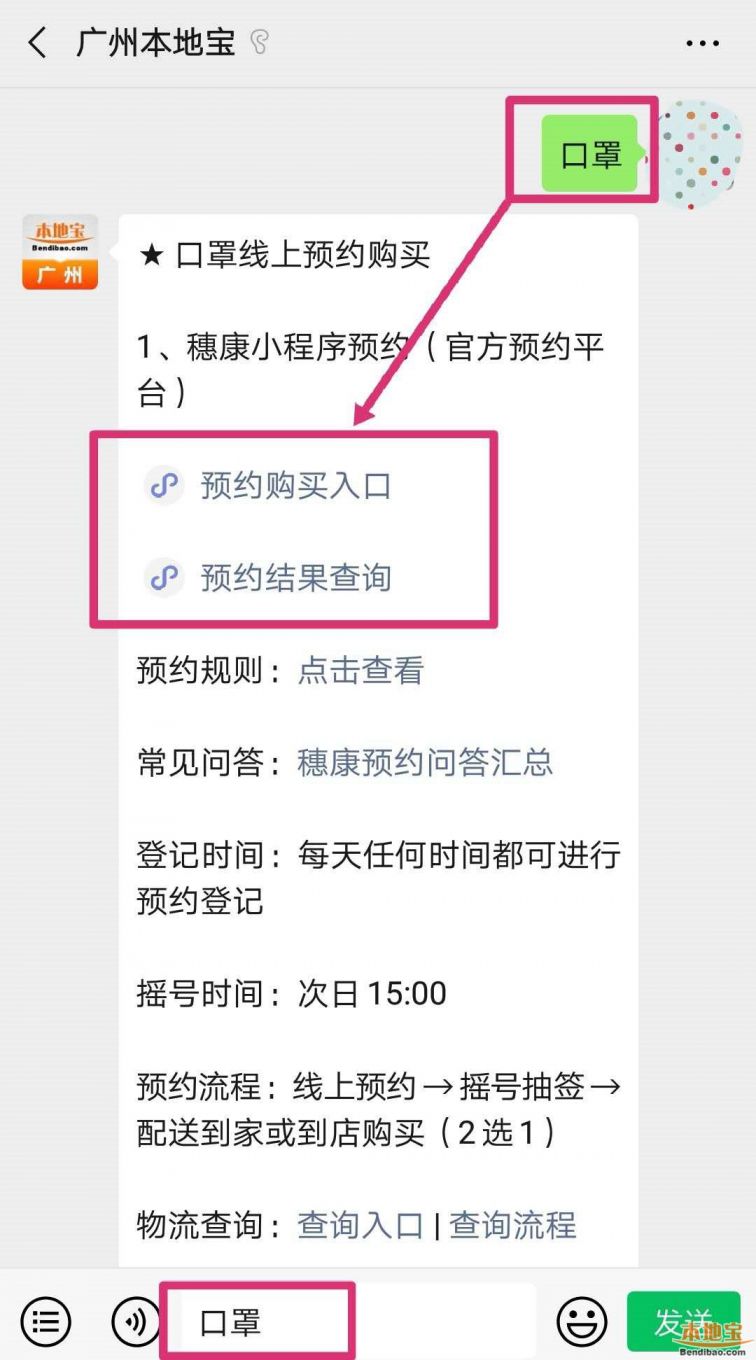Go back from 广州本地宝 chat
Screen dimensions: 756x1360
[x=38, y=43]
